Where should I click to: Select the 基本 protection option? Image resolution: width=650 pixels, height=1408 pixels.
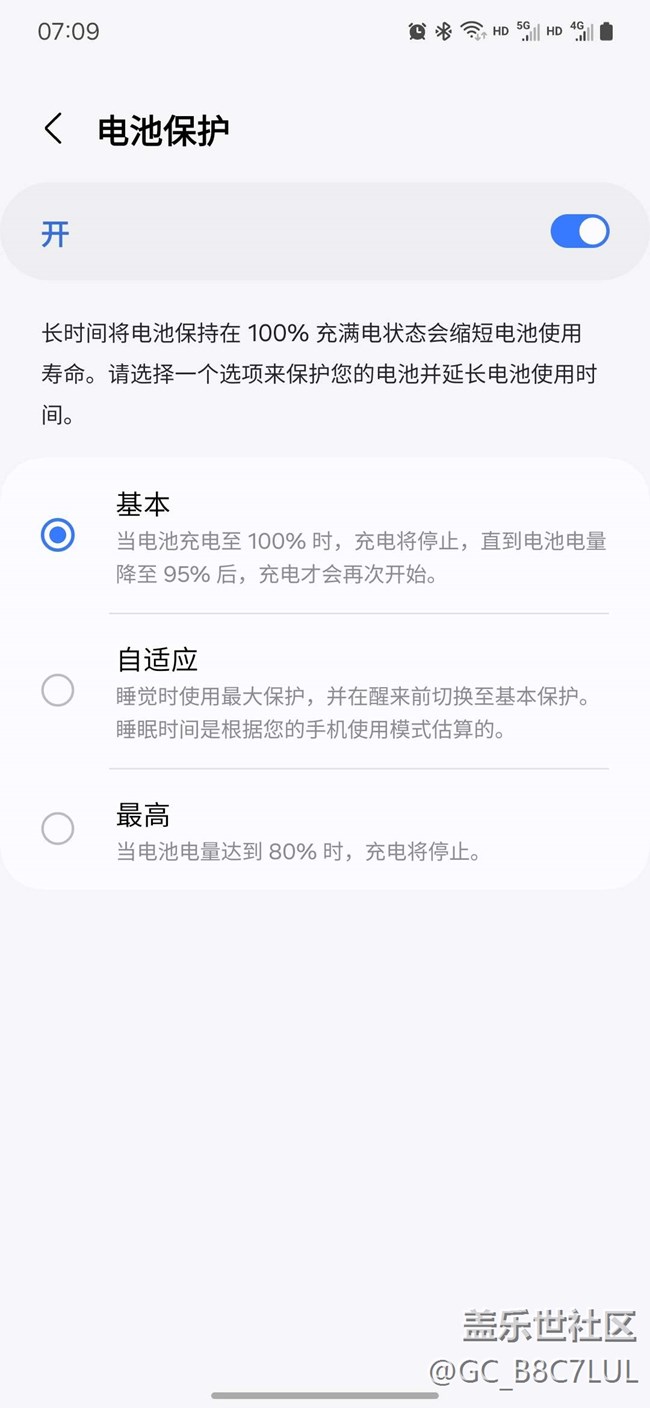pyautogui.click(x=58, y=535)
